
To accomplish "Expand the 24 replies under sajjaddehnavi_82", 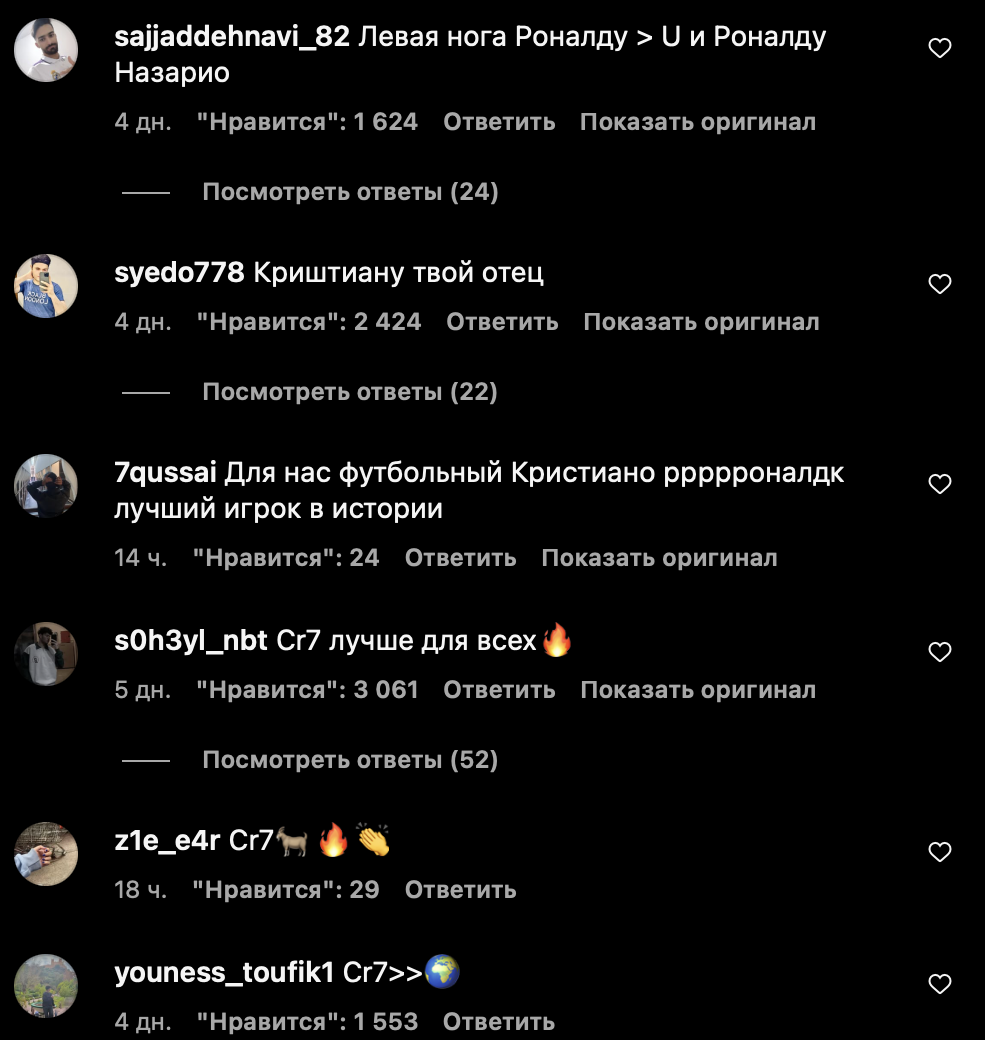I will (x=350, y=192).
